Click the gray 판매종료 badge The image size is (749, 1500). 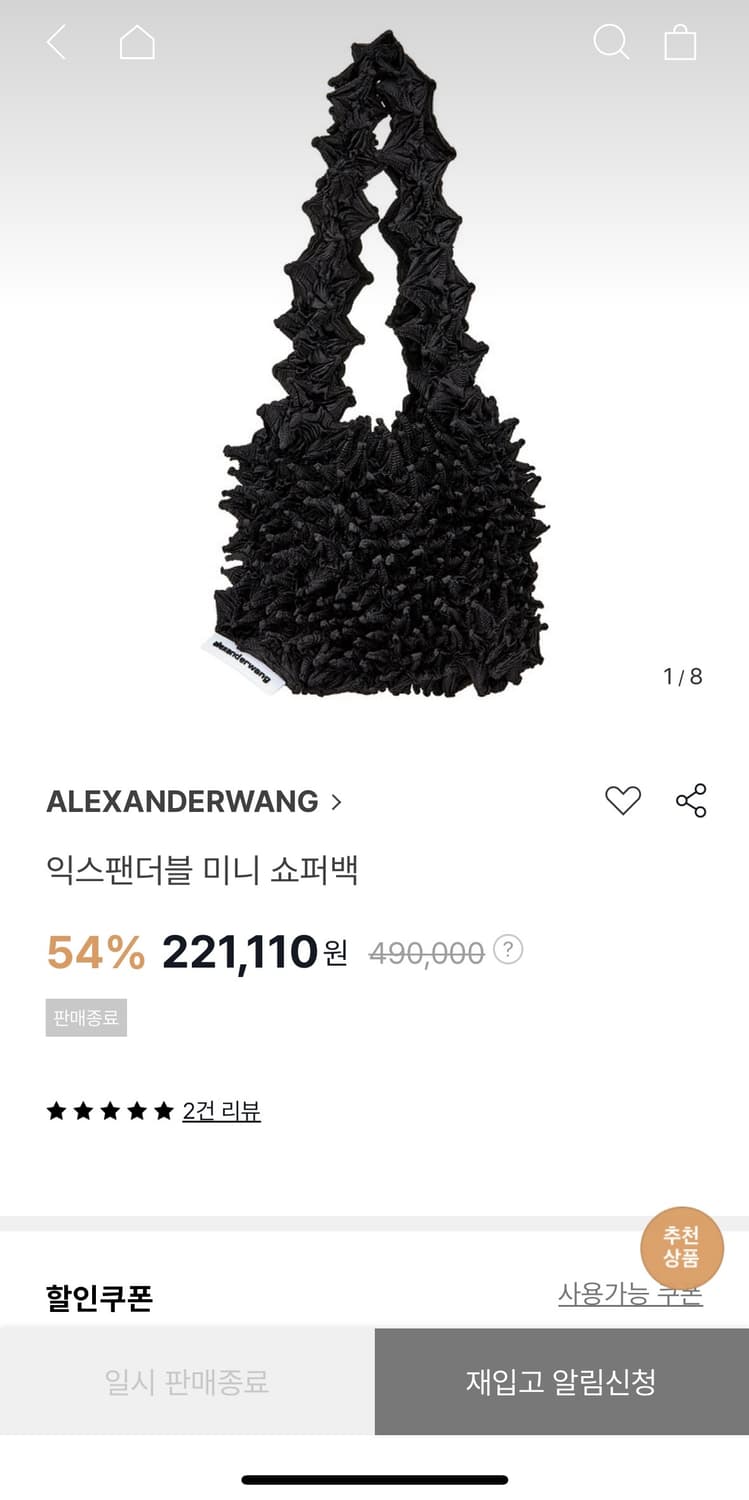point(86,1018)
